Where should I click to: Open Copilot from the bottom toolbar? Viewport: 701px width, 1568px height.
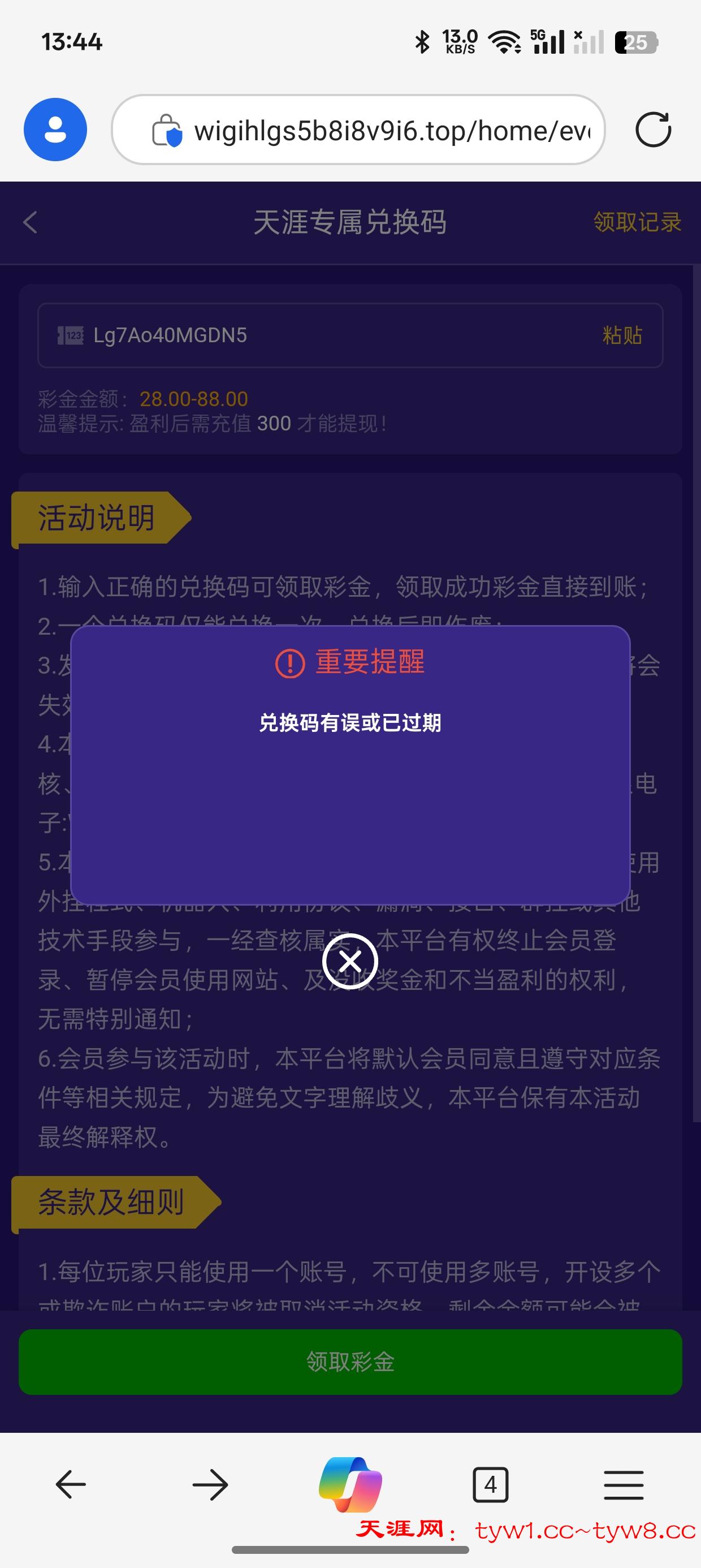point(350,1484)
